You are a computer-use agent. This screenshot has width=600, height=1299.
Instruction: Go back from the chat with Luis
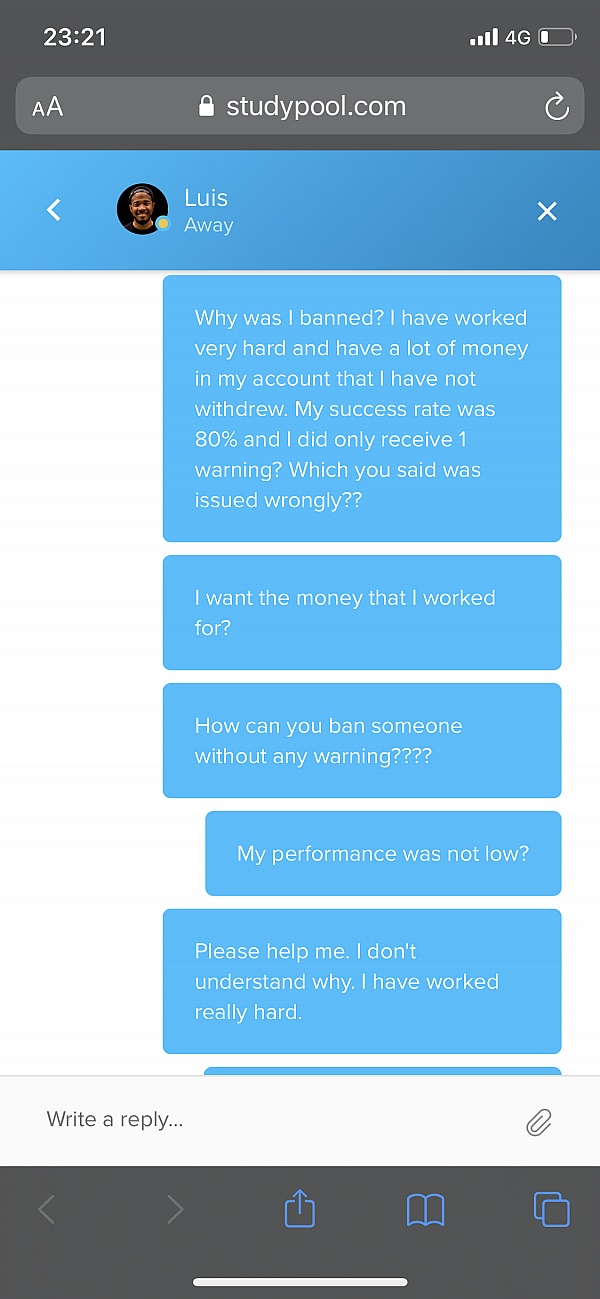pyautogui.click(x=54, y=210)
